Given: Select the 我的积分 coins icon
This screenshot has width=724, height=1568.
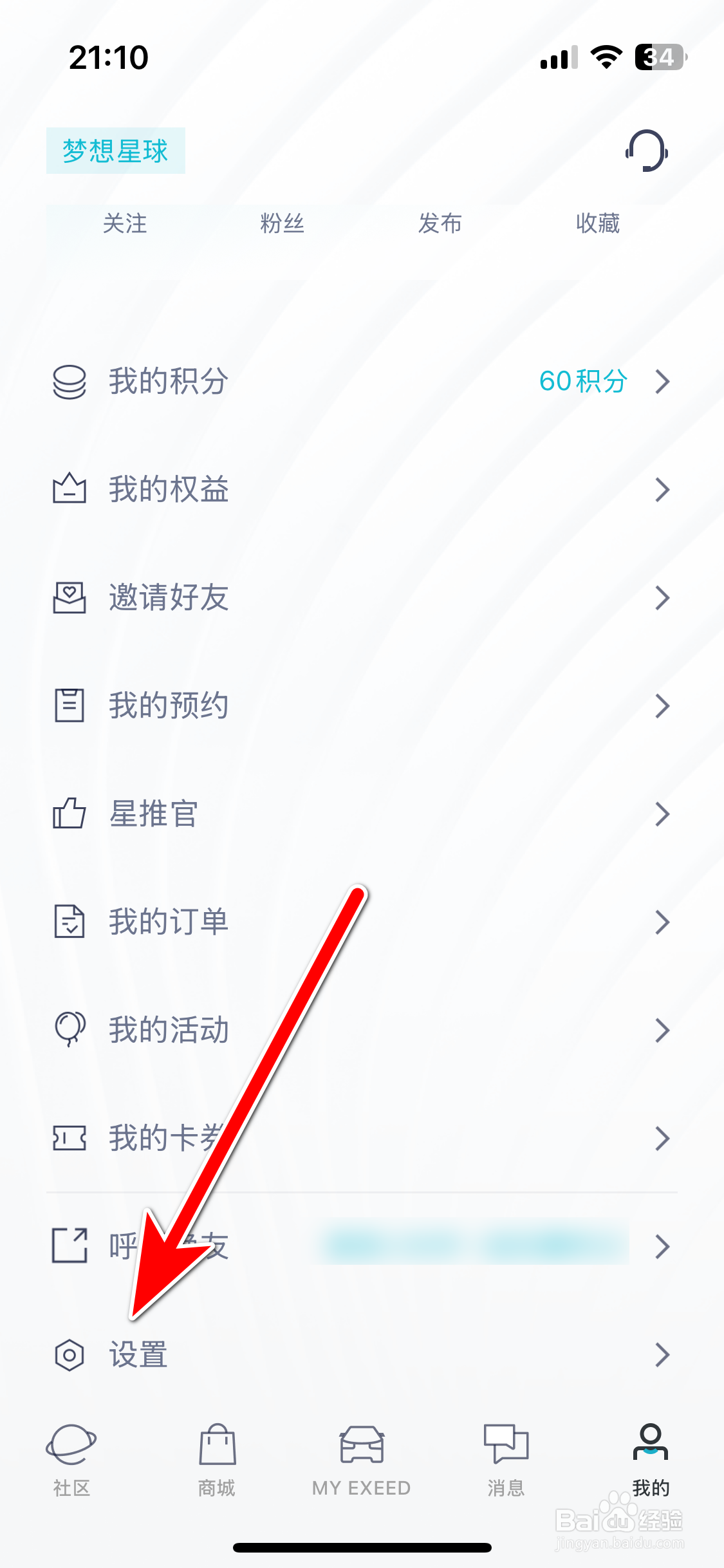Looking at the screenshot, I should pos(70,381).
